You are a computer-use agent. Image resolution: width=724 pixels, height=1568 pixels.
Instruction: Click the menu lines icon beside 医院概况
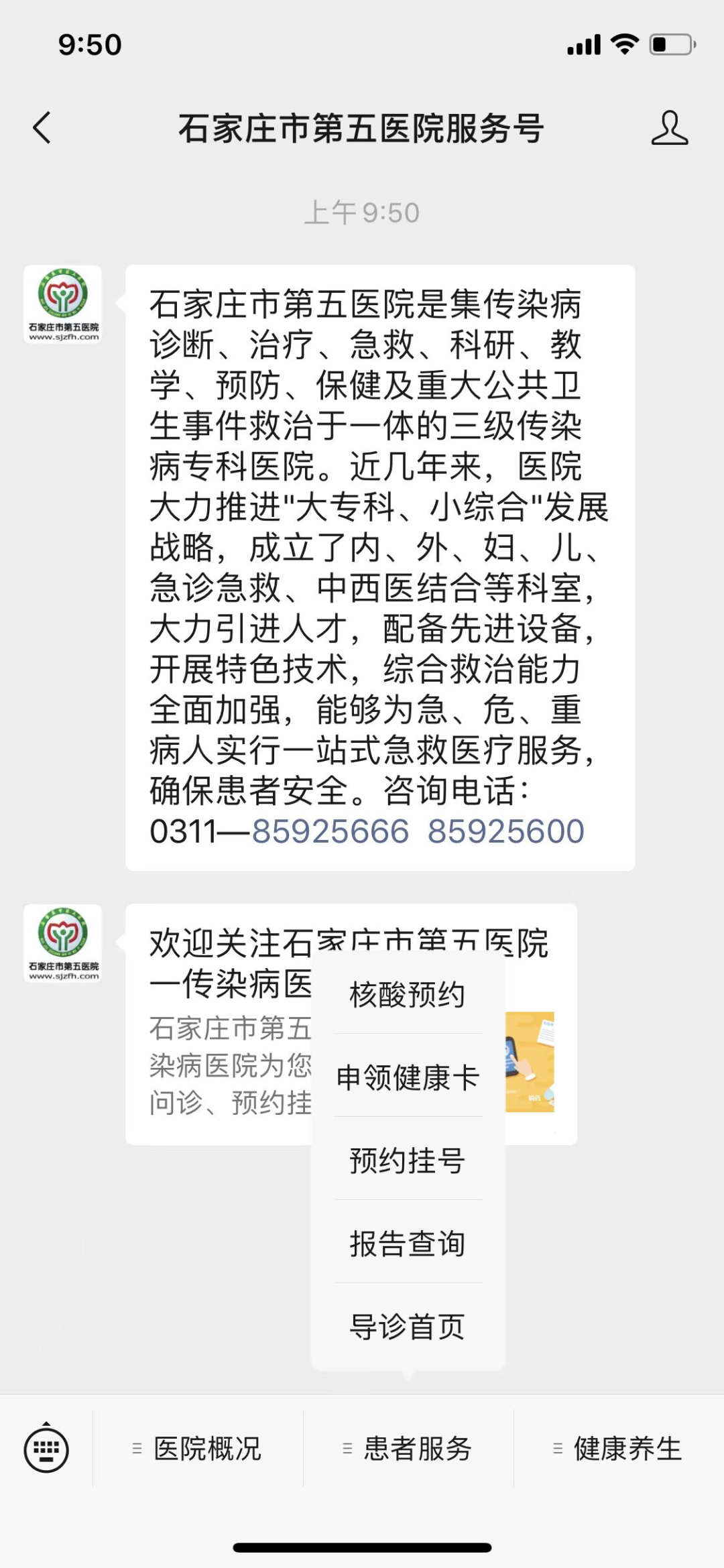pyautogui.click(x=137, y=1448)
